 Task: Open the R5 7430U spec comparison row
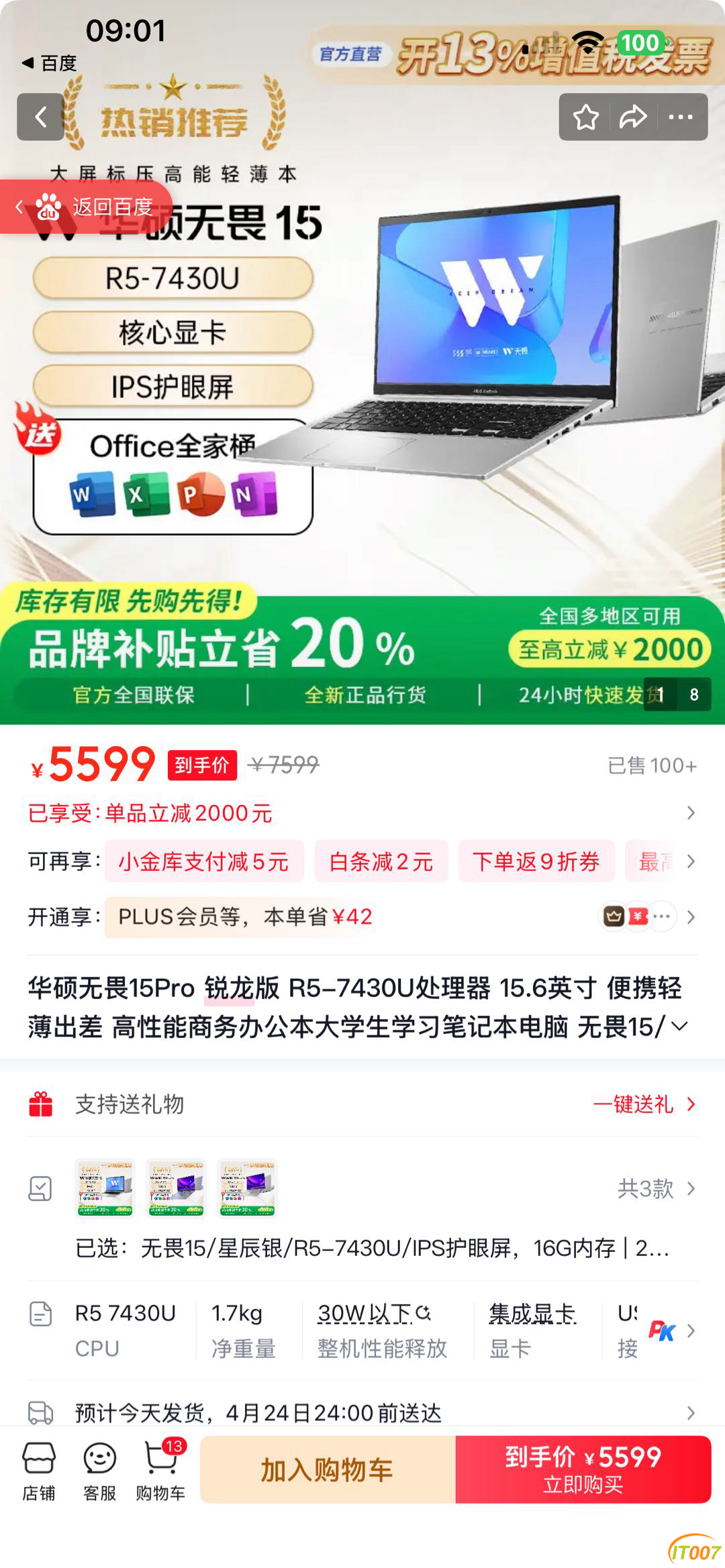click(x=126, y=1330)
